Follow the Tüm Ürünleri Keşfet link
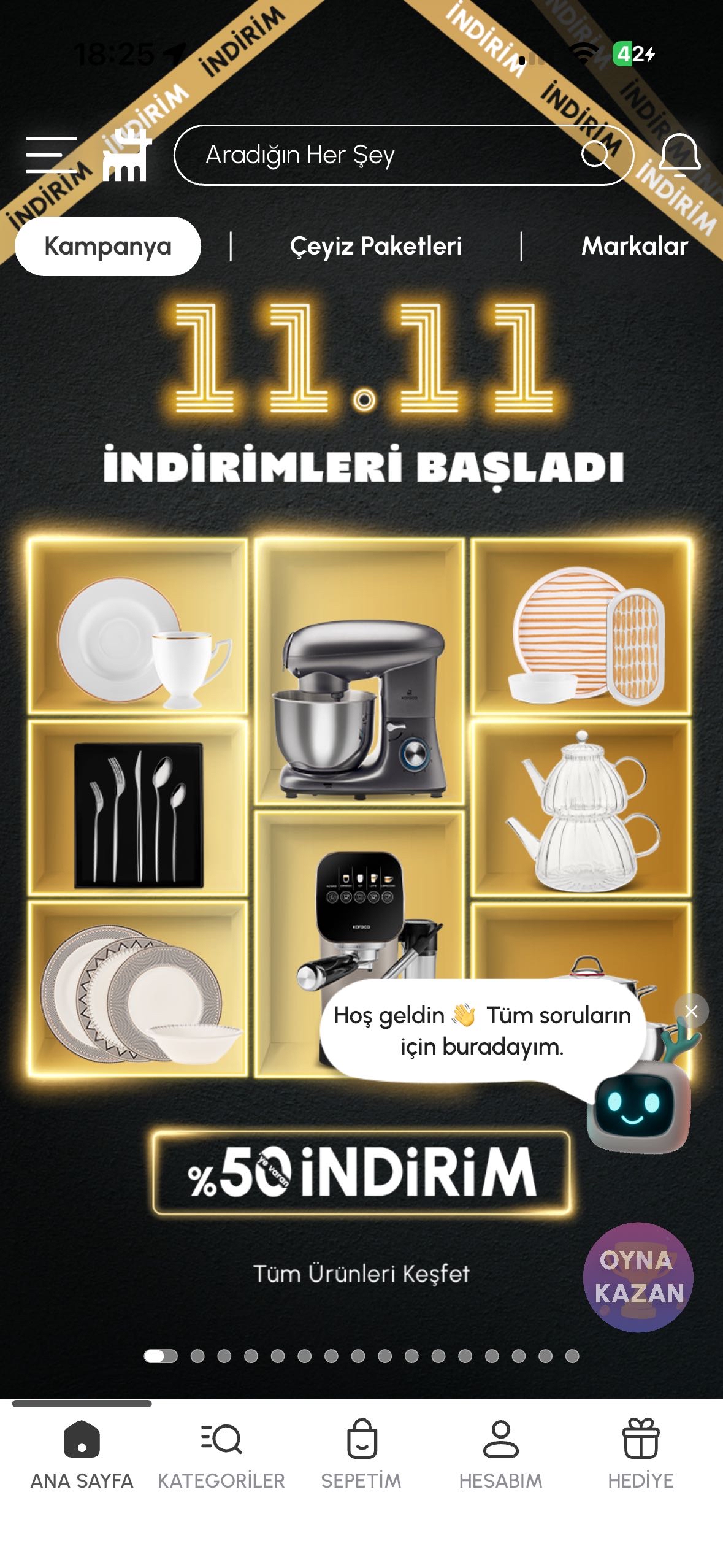 click(x=362, y=1274)
